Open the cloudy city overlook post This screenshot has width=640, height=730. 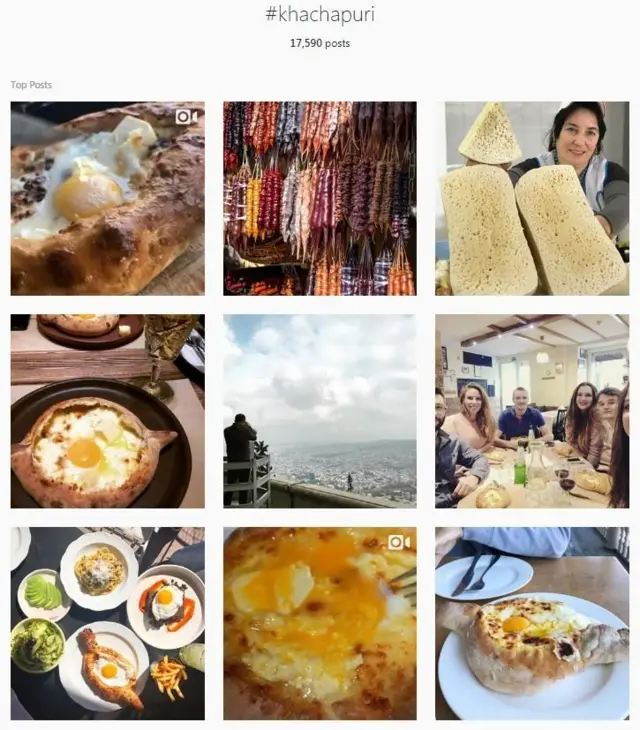pyautogui.click(x=320, y=411)
